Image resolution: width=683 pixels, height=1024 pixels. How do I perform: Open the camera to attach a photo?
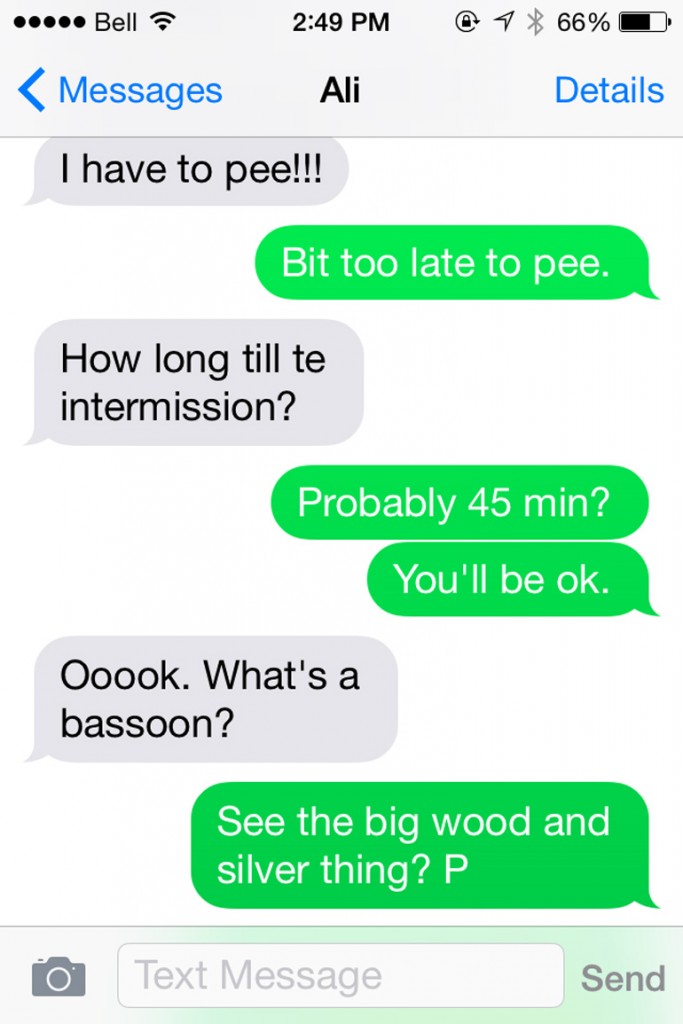click(x=58, y=975)
